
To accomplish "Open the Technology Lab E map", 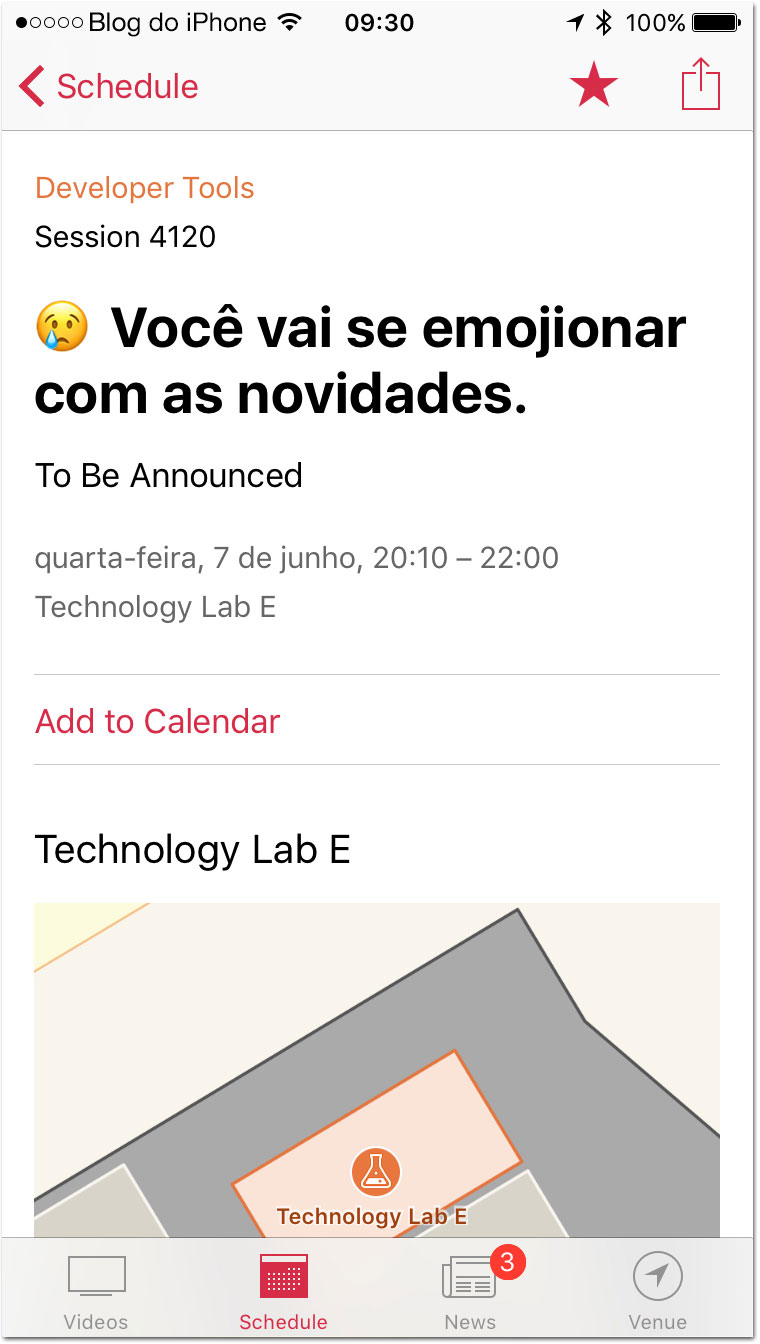I will pos(377,1070).
